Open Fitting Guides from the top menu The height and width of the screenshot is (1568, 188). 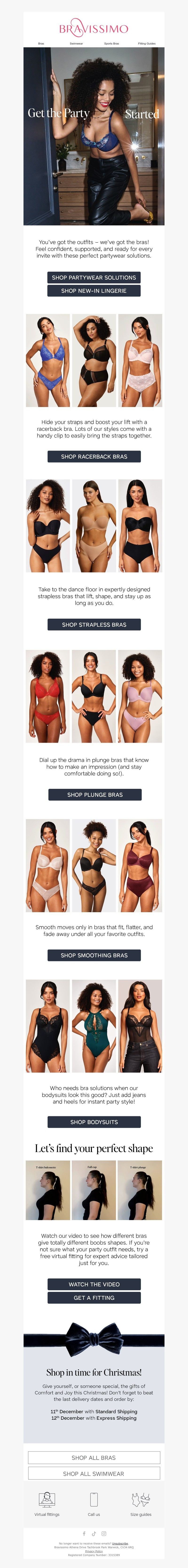147,44
